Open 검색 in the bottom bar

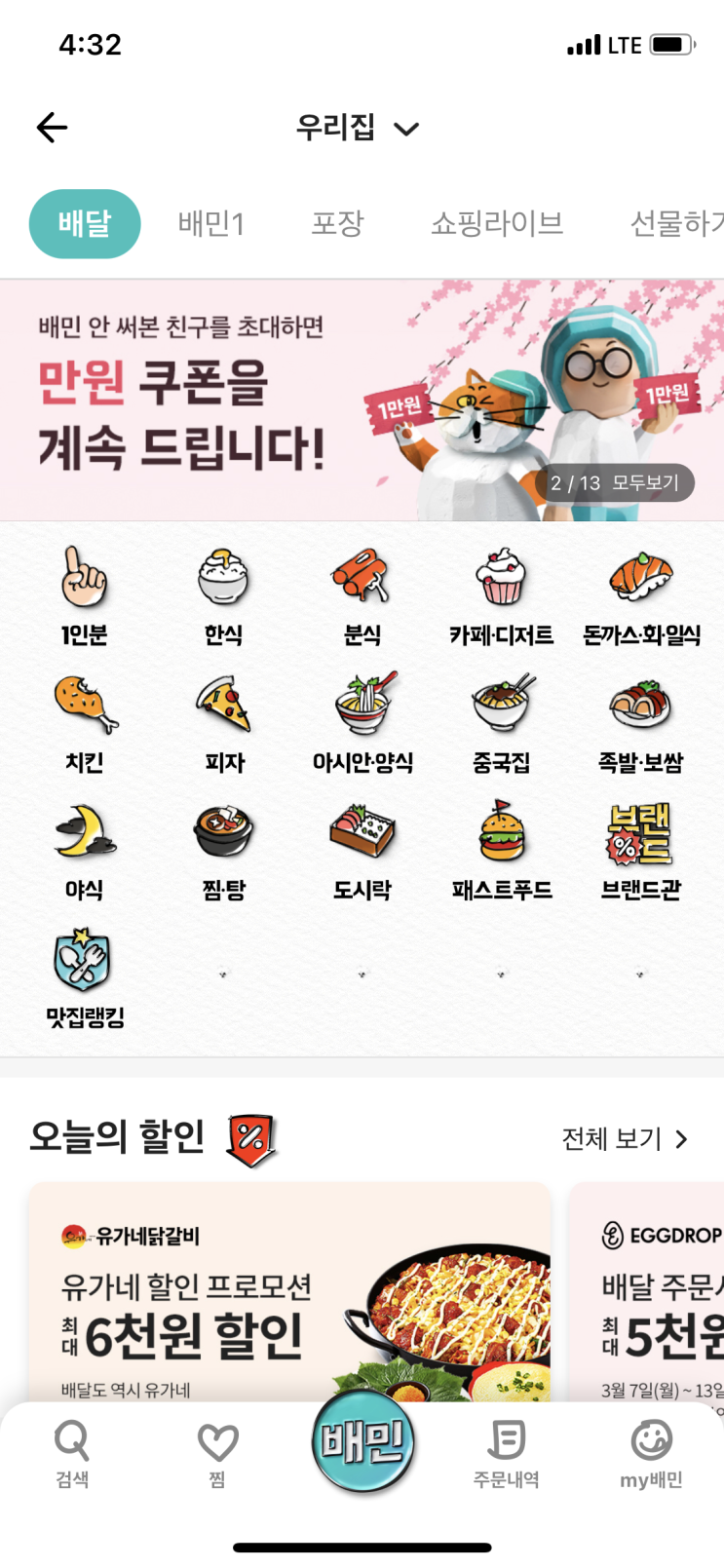[72, 1453]
